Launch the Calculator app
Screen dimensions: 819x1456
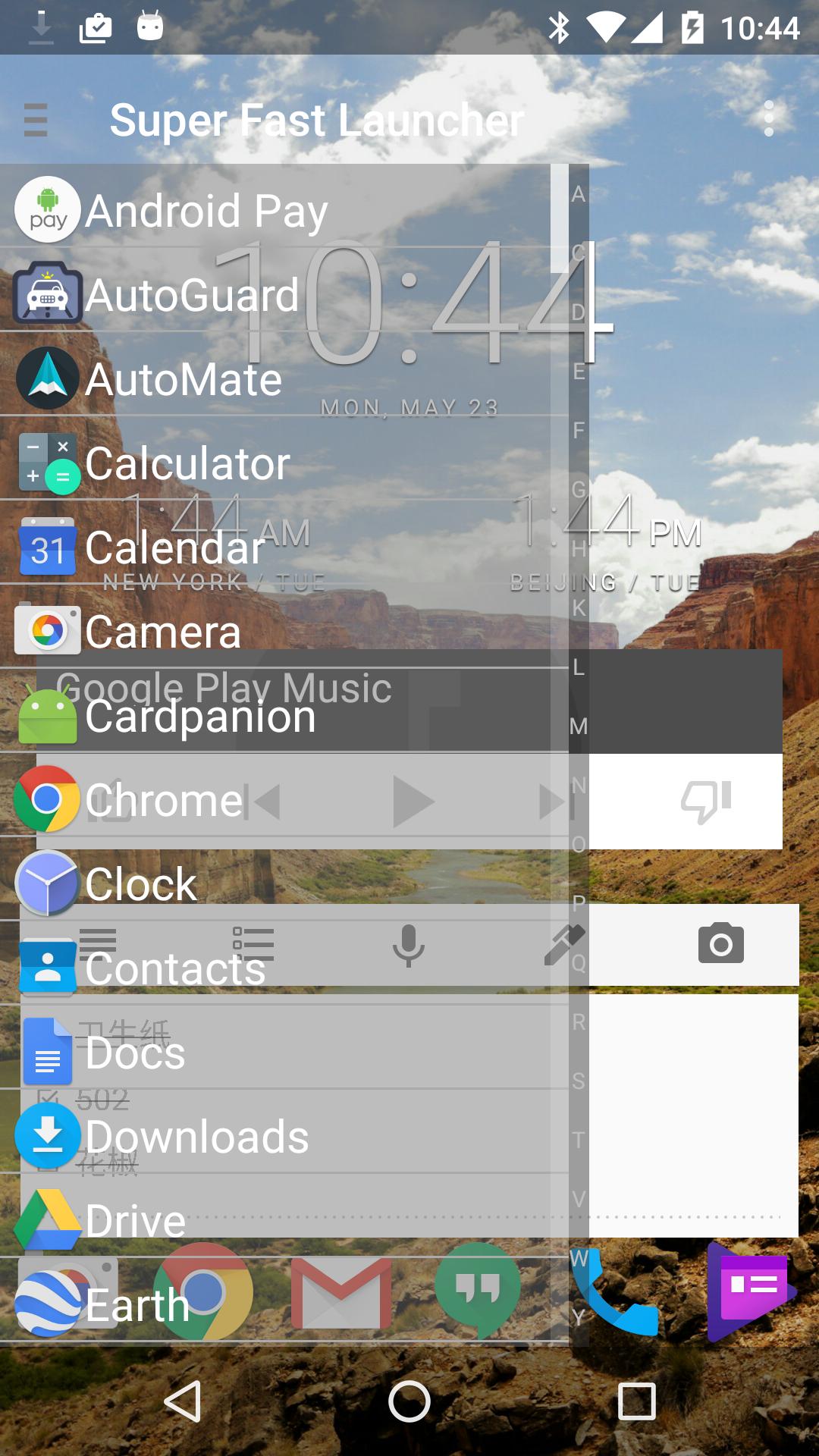[x=188, y=462]
